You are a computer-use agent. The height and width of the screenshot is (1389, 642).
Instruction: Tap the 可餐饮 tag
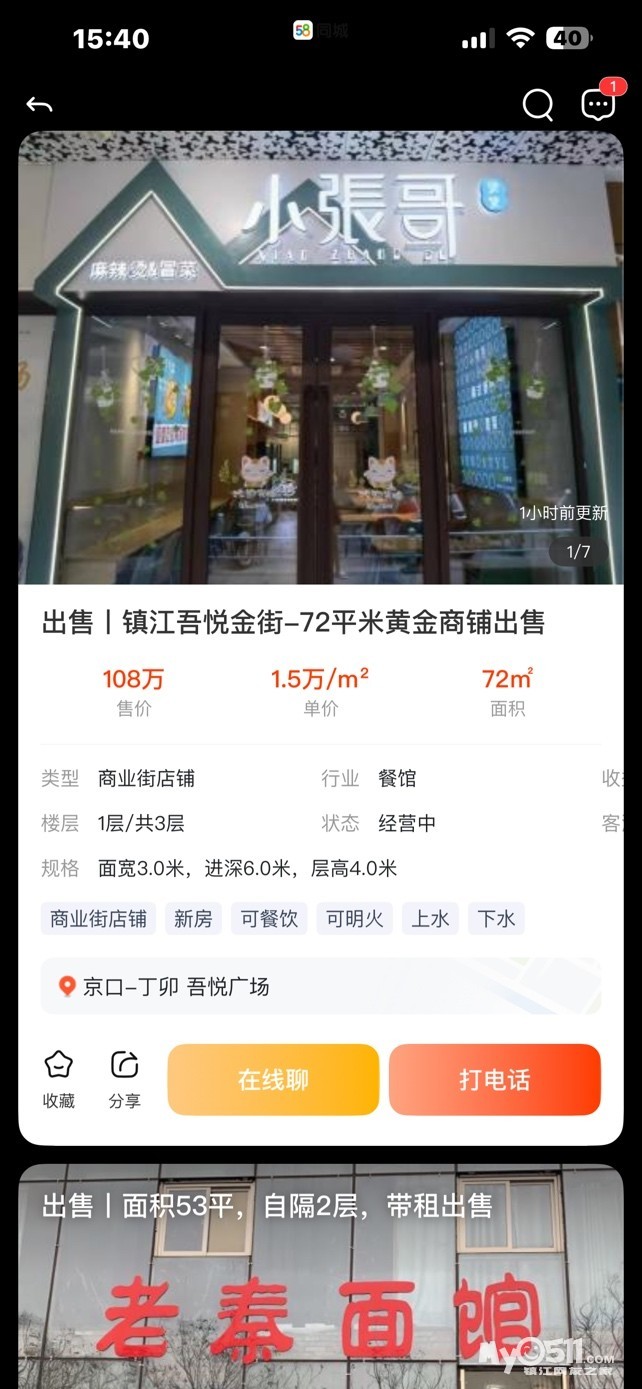click(x=269, y=919)
